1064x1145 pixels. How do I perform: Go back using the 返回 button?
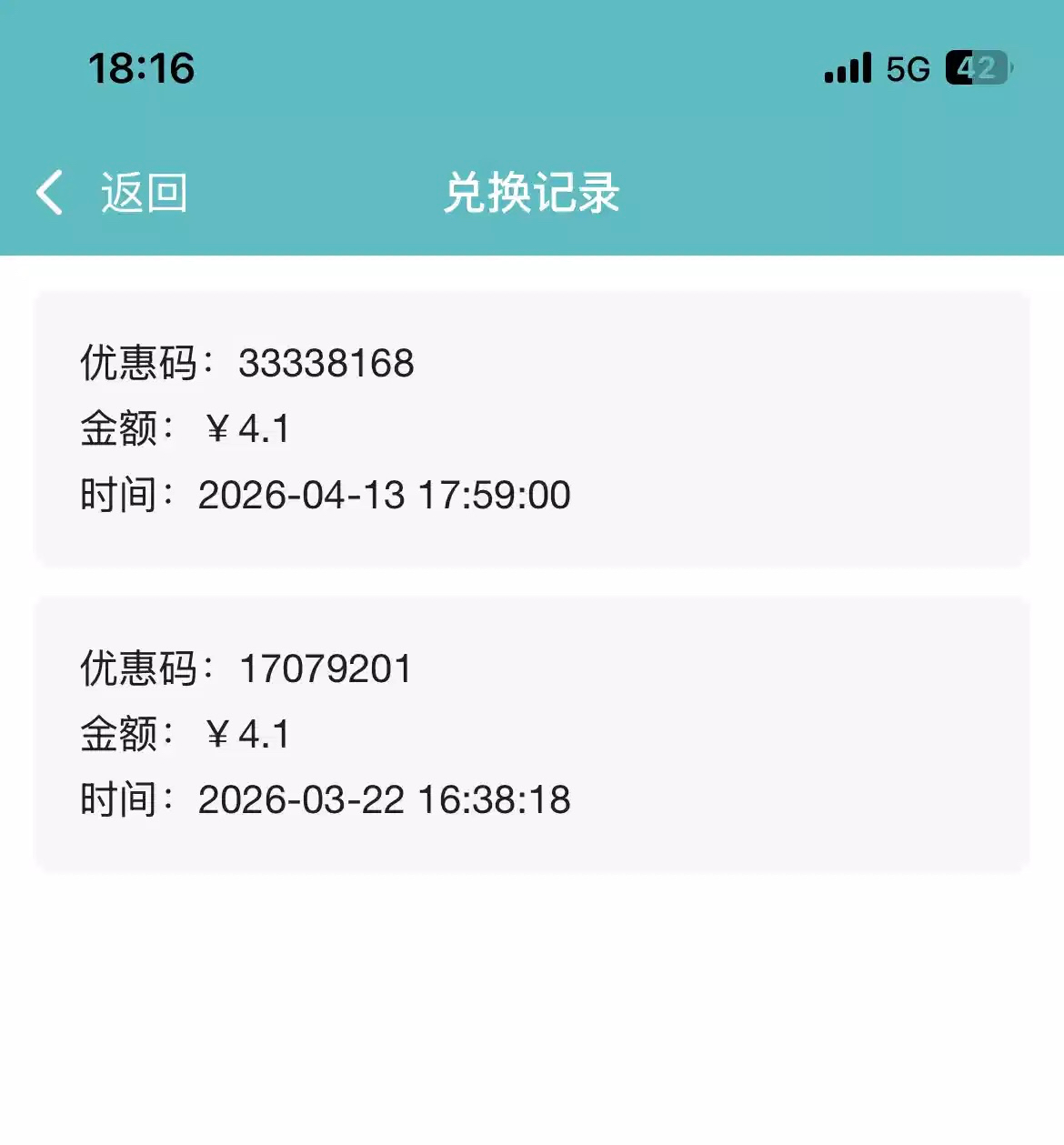tap(114, 193)
